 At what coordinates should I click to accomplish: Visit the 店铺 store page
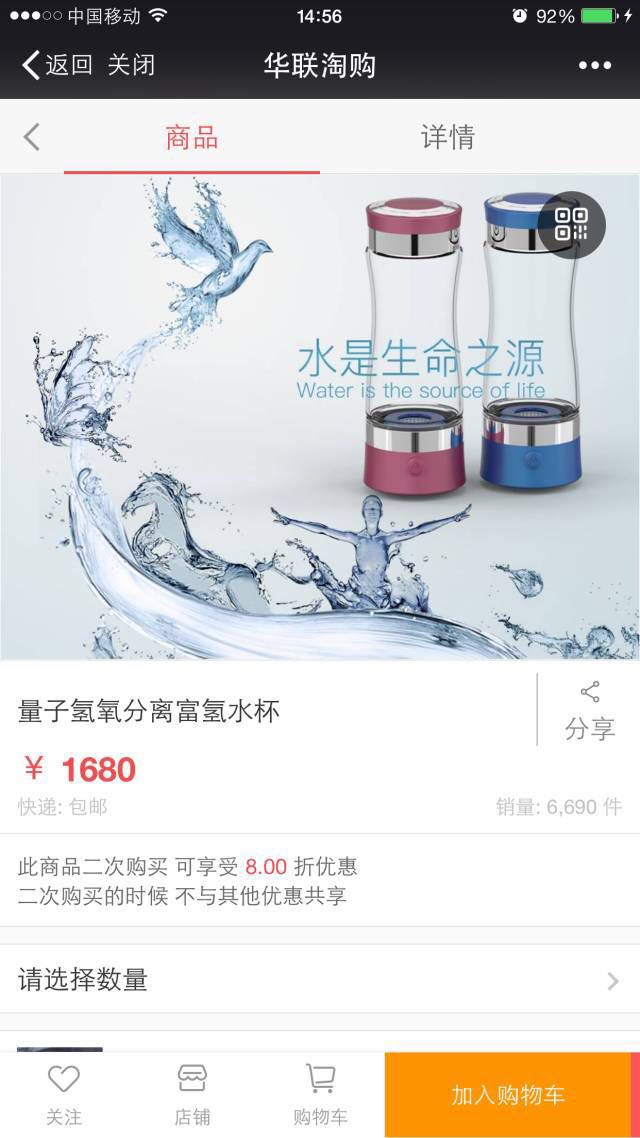point(192,1095)
